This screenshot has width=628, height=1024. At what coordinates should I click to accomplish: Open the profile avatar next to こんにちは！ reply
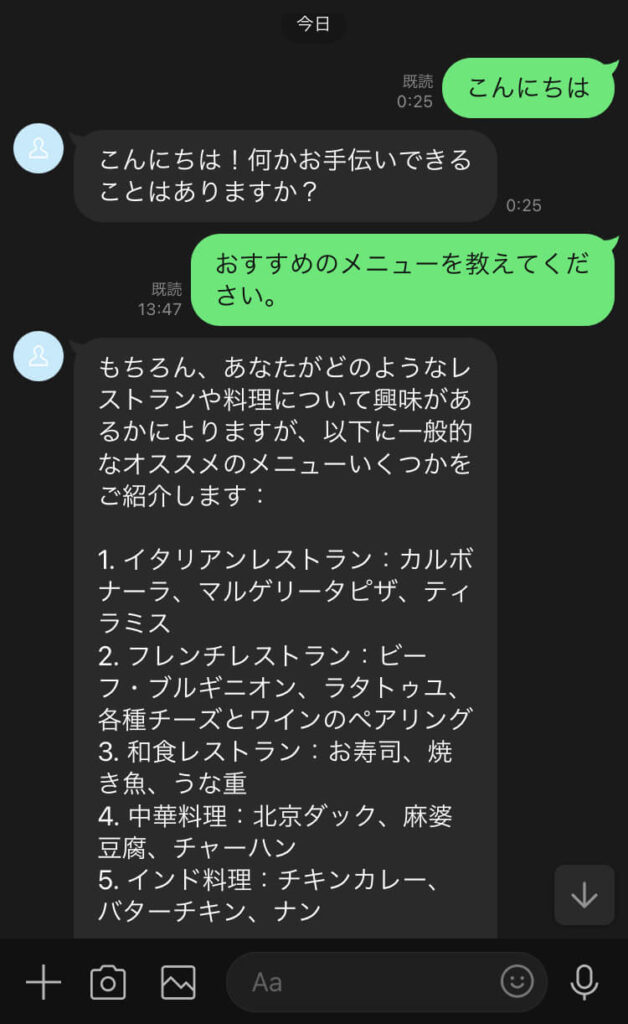[38, 149]
